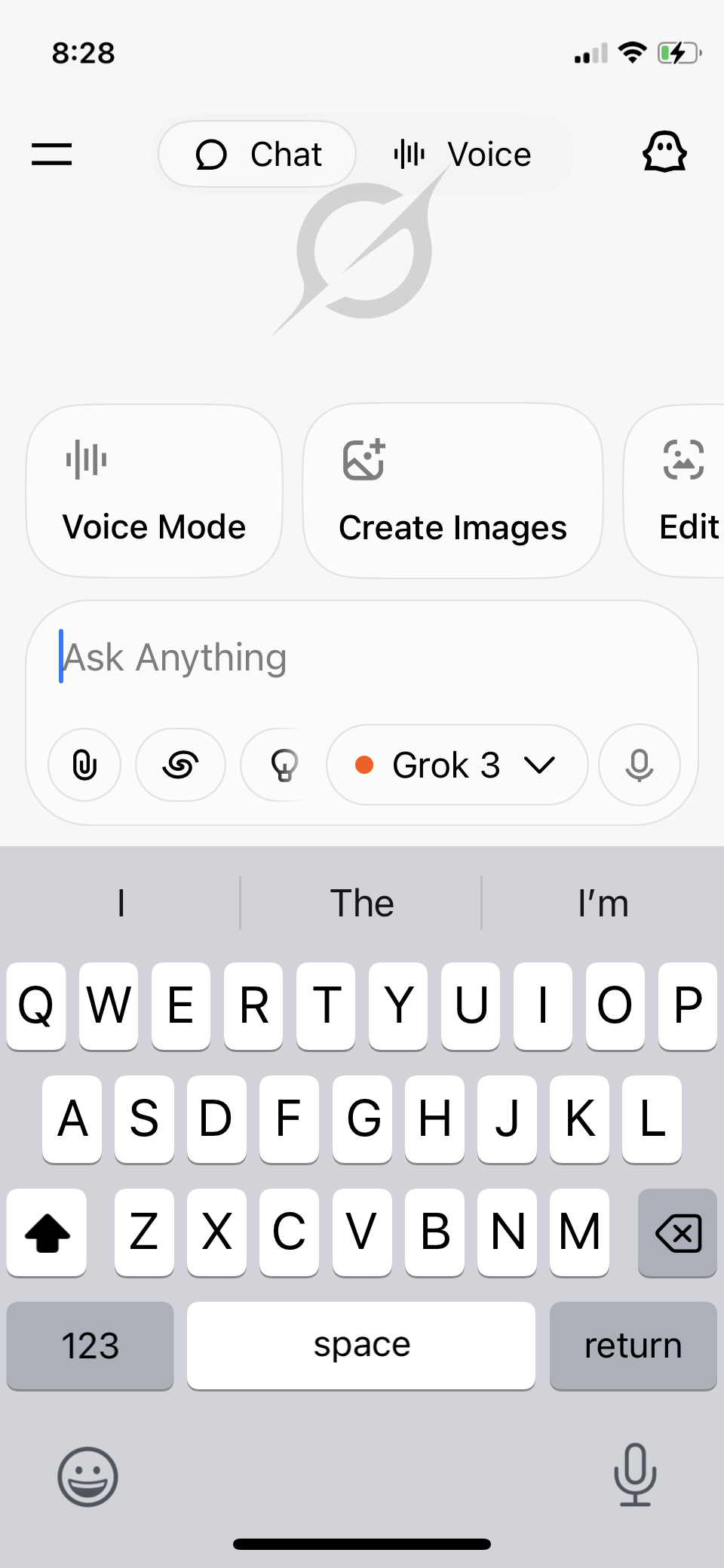Expand the Grok 3 model dropdown
The width and height of the screenshot is (724, 1568).
456,765
